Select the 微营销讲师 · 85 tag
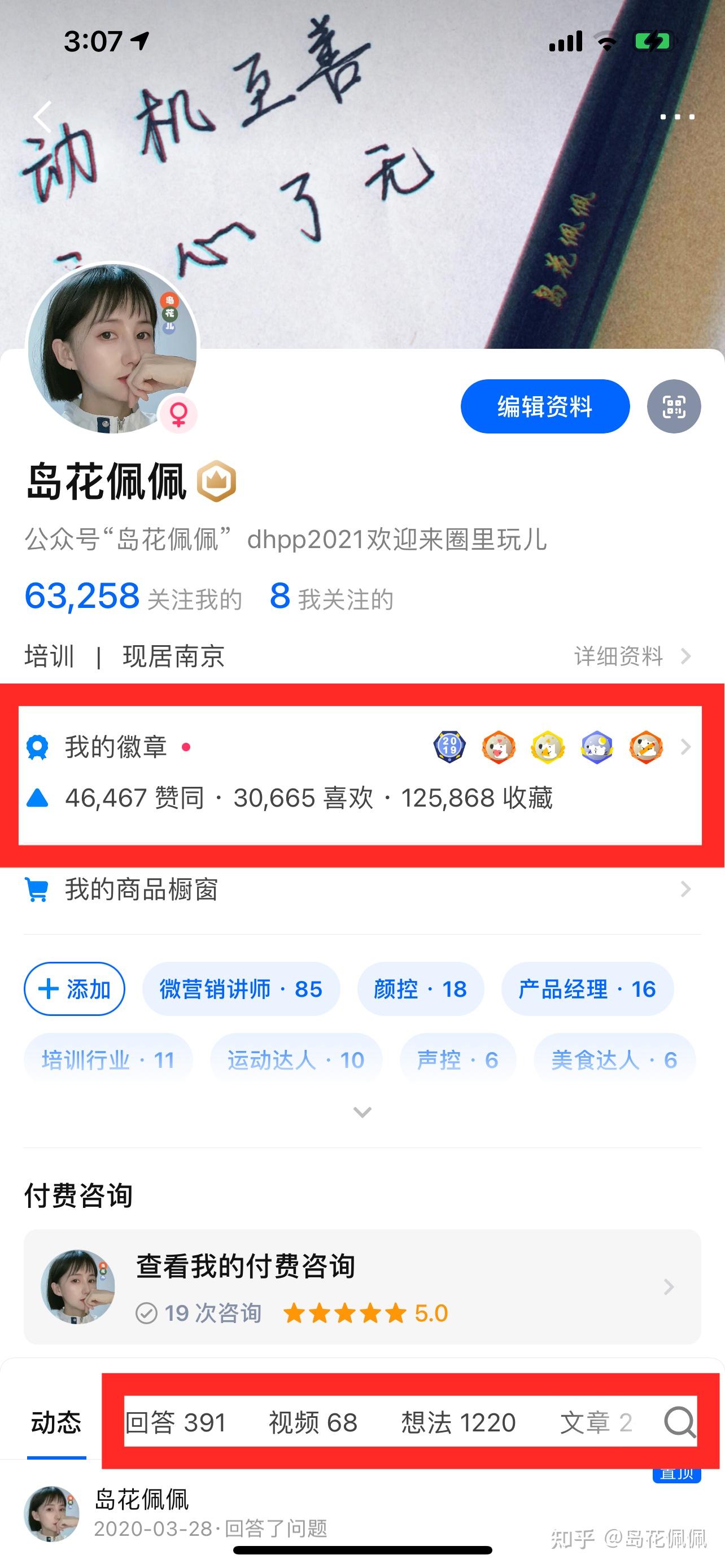Screen dimensions: 725x1568 [241, 989]
